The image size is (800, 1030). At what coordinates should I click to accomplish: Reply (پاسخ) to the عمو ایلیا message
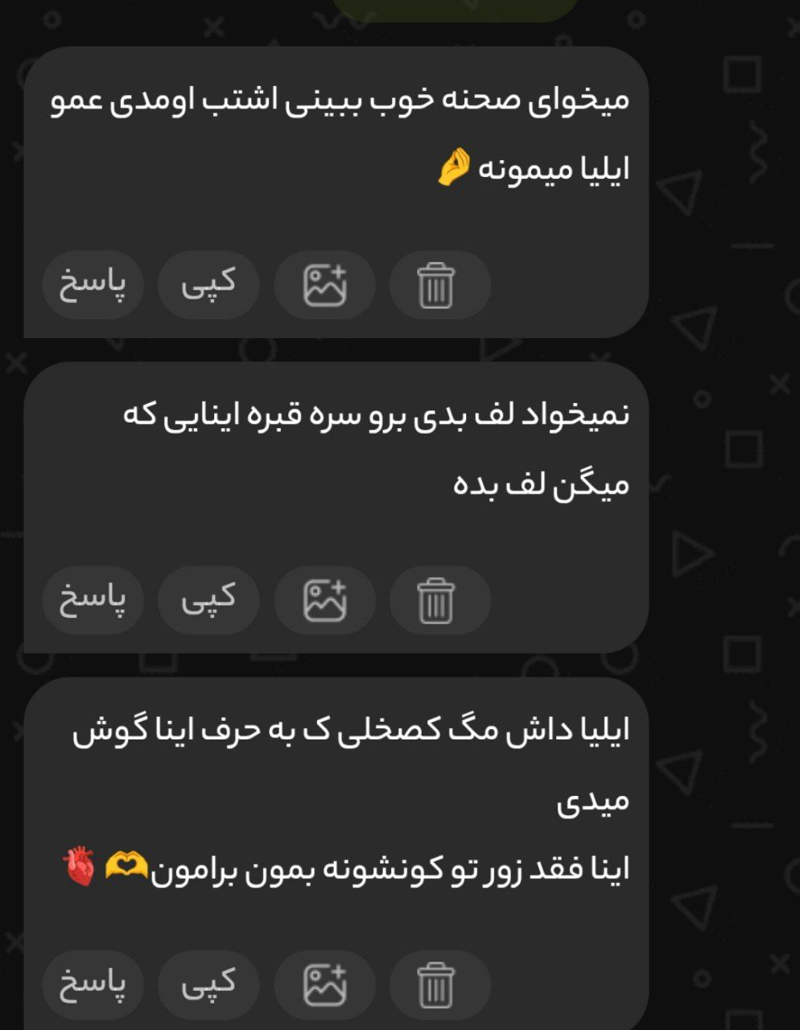click(x=93, y=285)
